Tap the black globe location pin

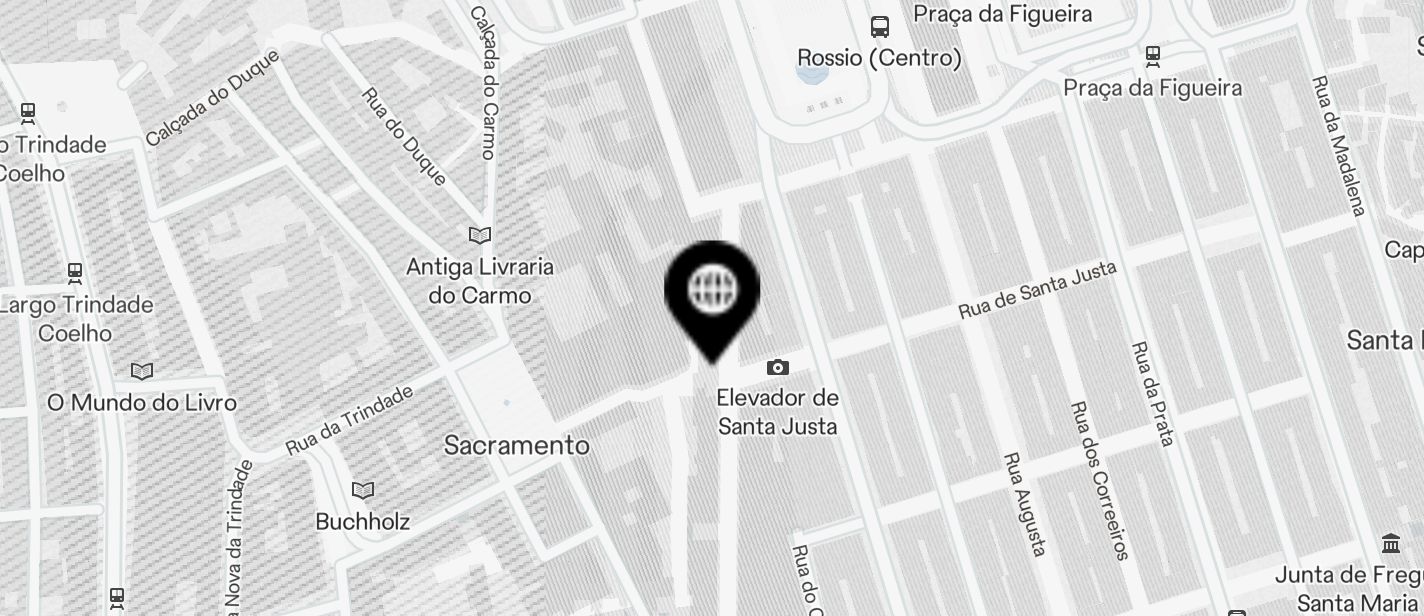pyautogui.click(x=712, y=292)
